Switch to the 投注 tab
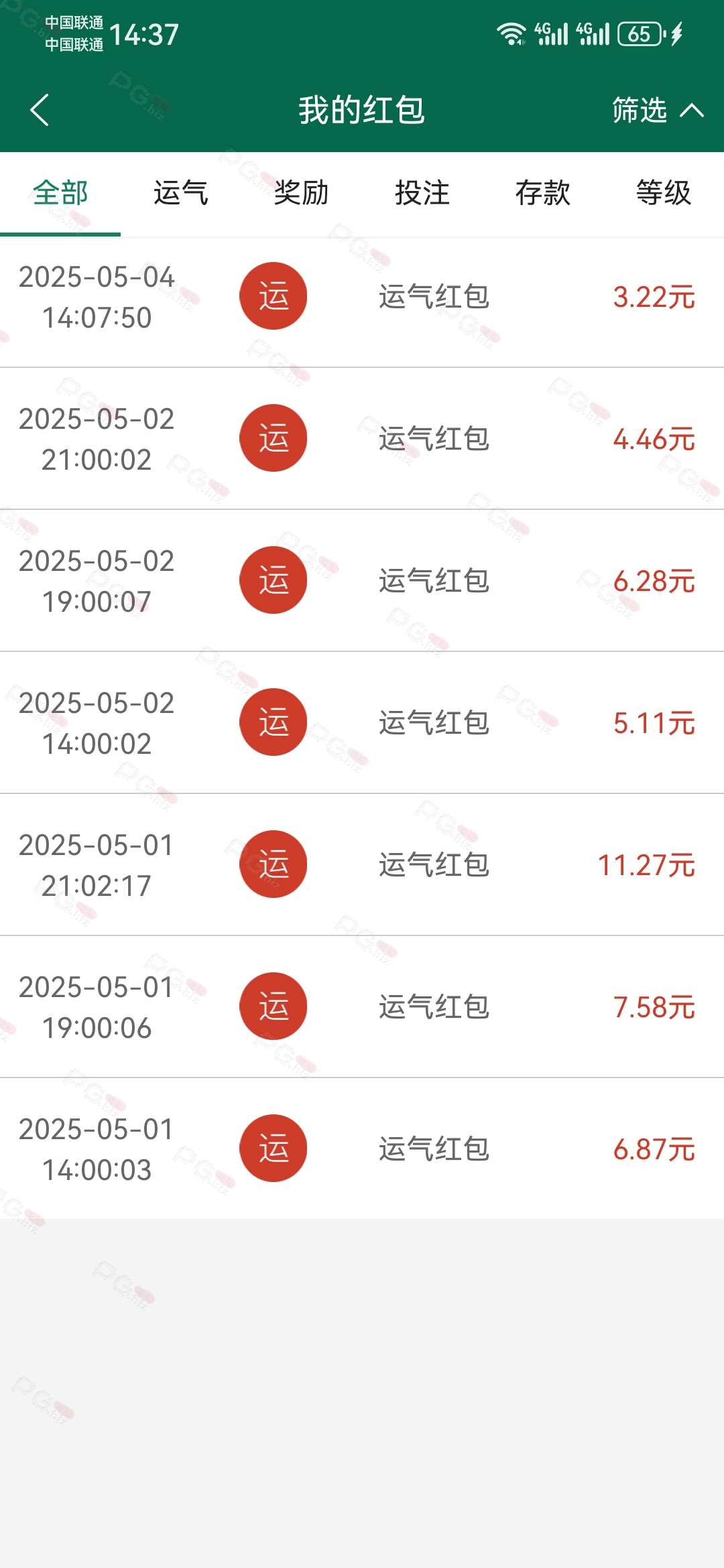 [422, 194]
